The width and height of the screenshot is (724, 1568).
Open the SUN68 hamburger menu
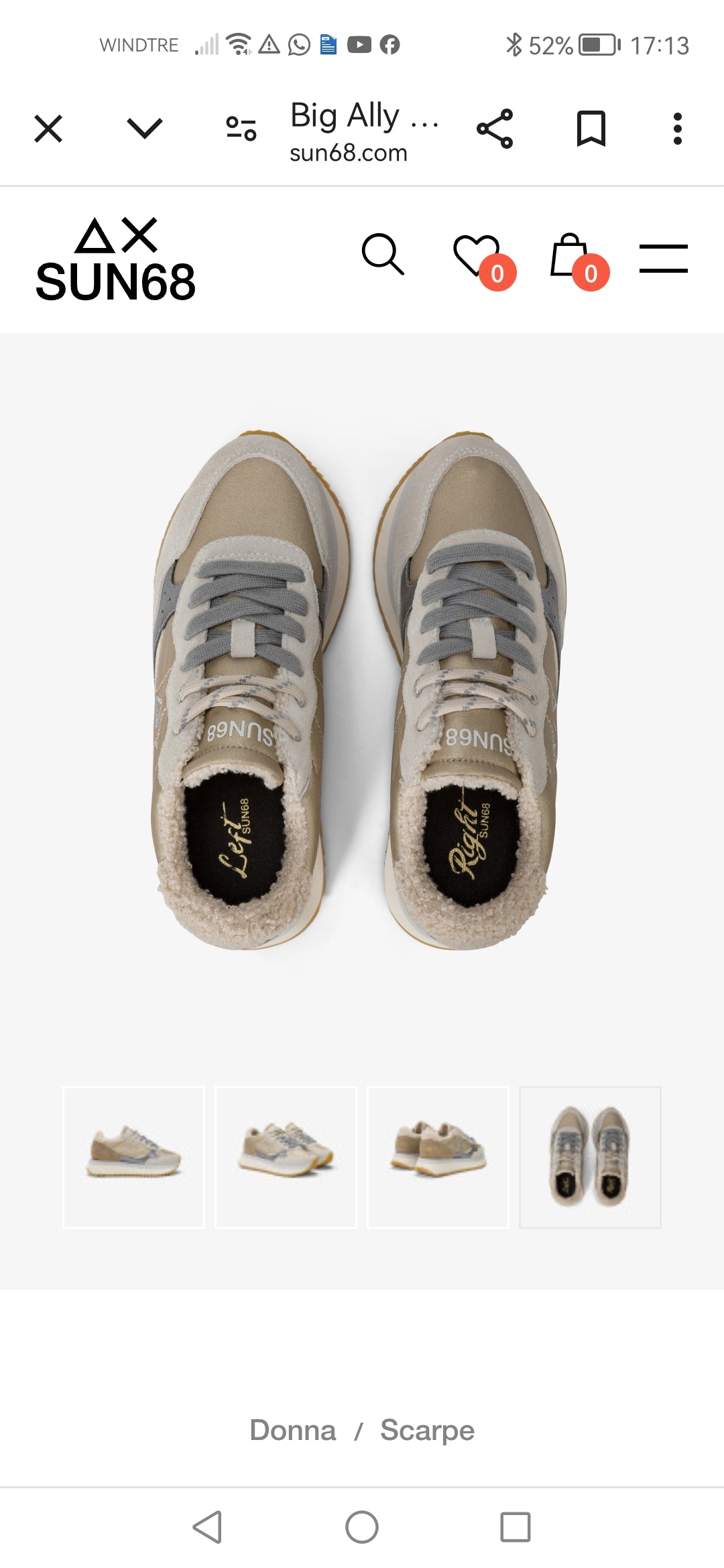[663, 258]
